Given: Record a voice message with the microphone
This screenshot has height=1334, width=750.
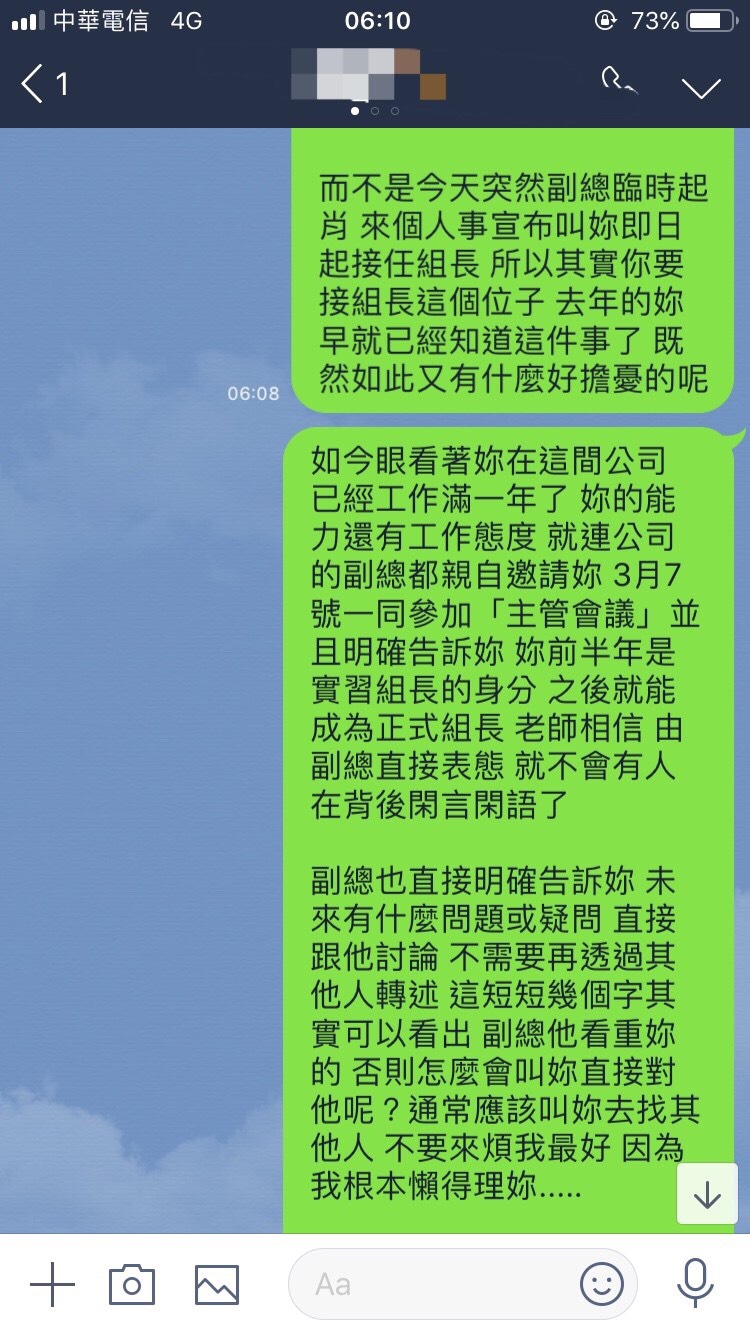Looking at the screenshot, I should click(694, 1284).
